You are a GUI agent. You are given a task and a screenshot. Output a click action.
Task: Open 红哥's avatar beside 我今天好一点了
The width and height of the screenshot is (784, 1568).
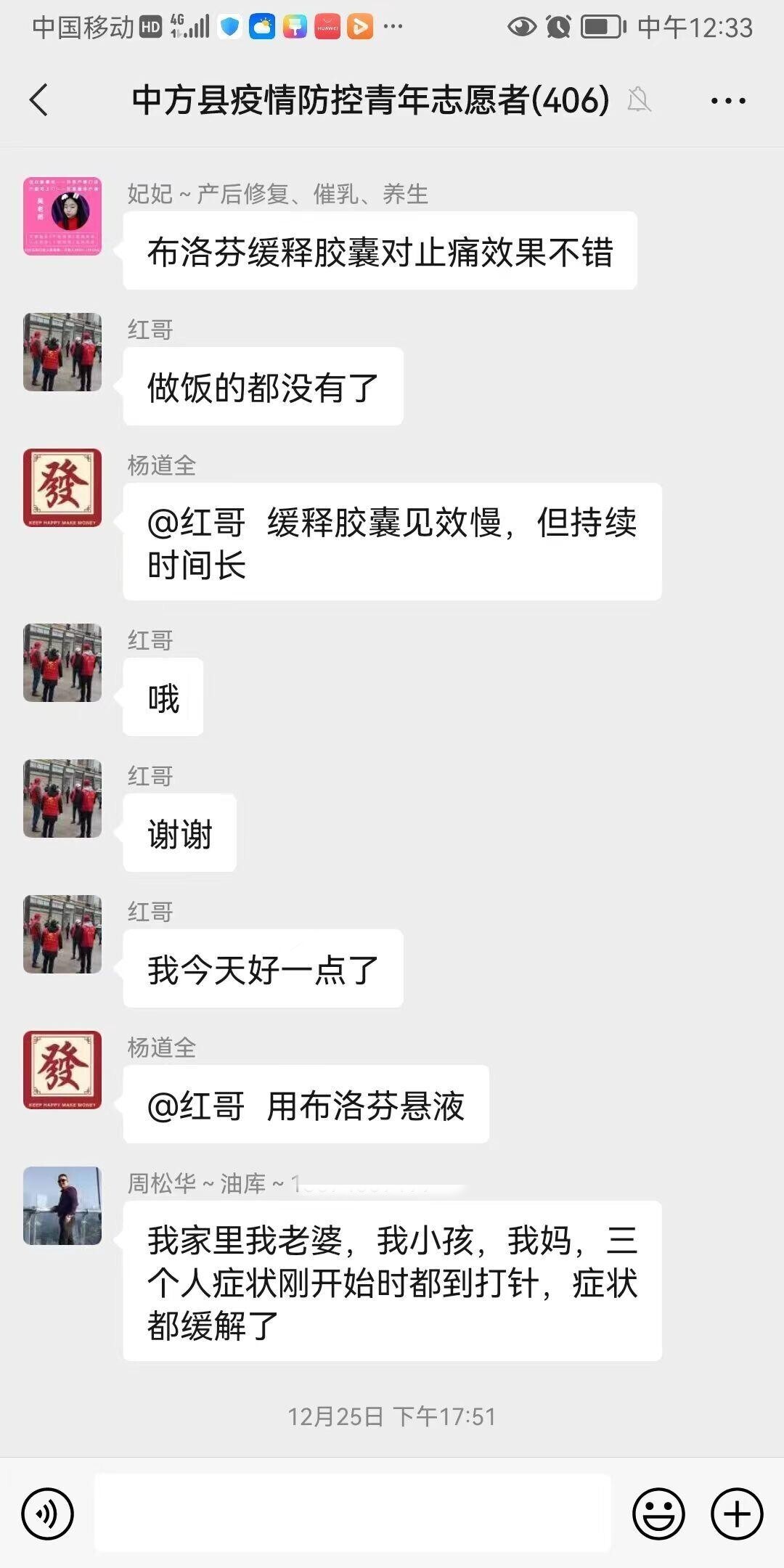(62, 934)
